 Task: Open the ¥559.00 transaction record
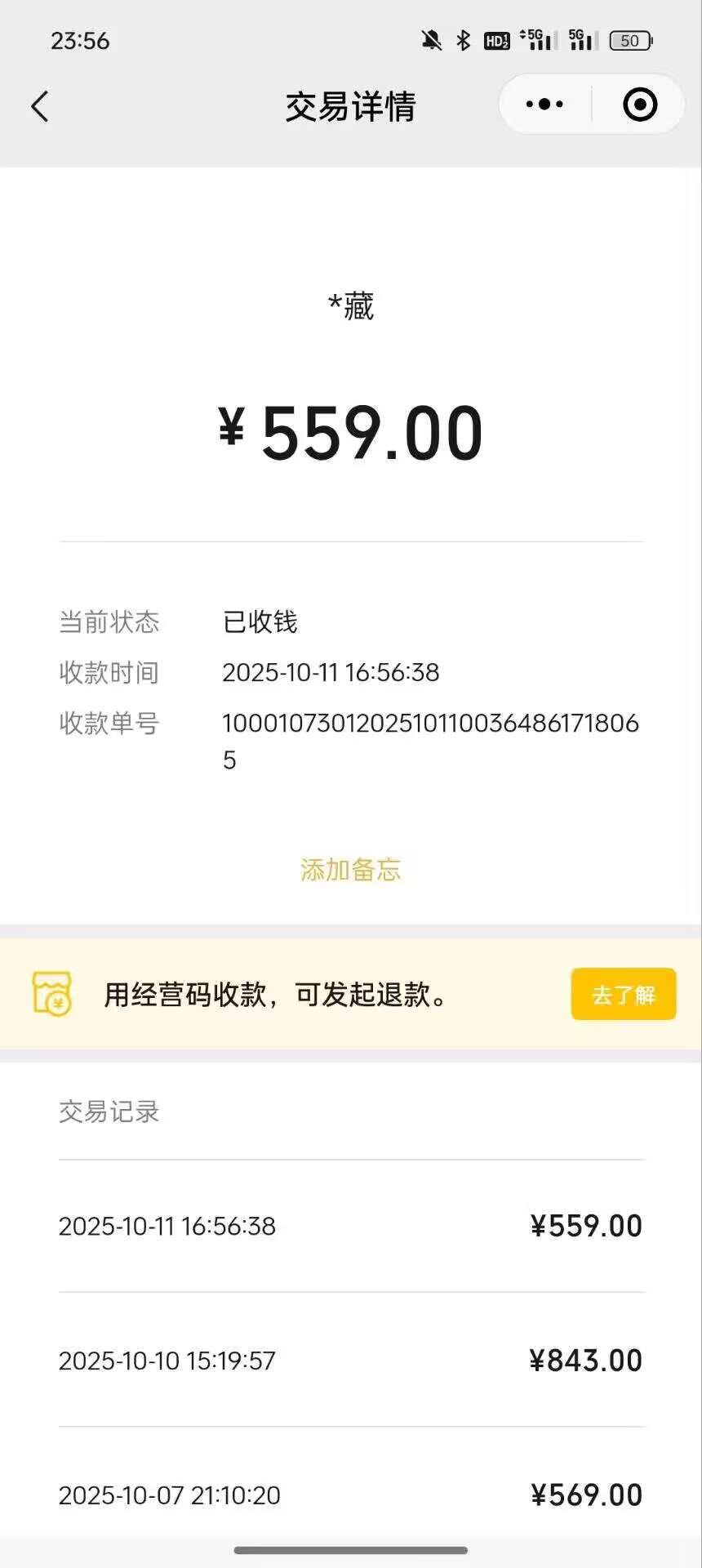(x=351, y=1226)
